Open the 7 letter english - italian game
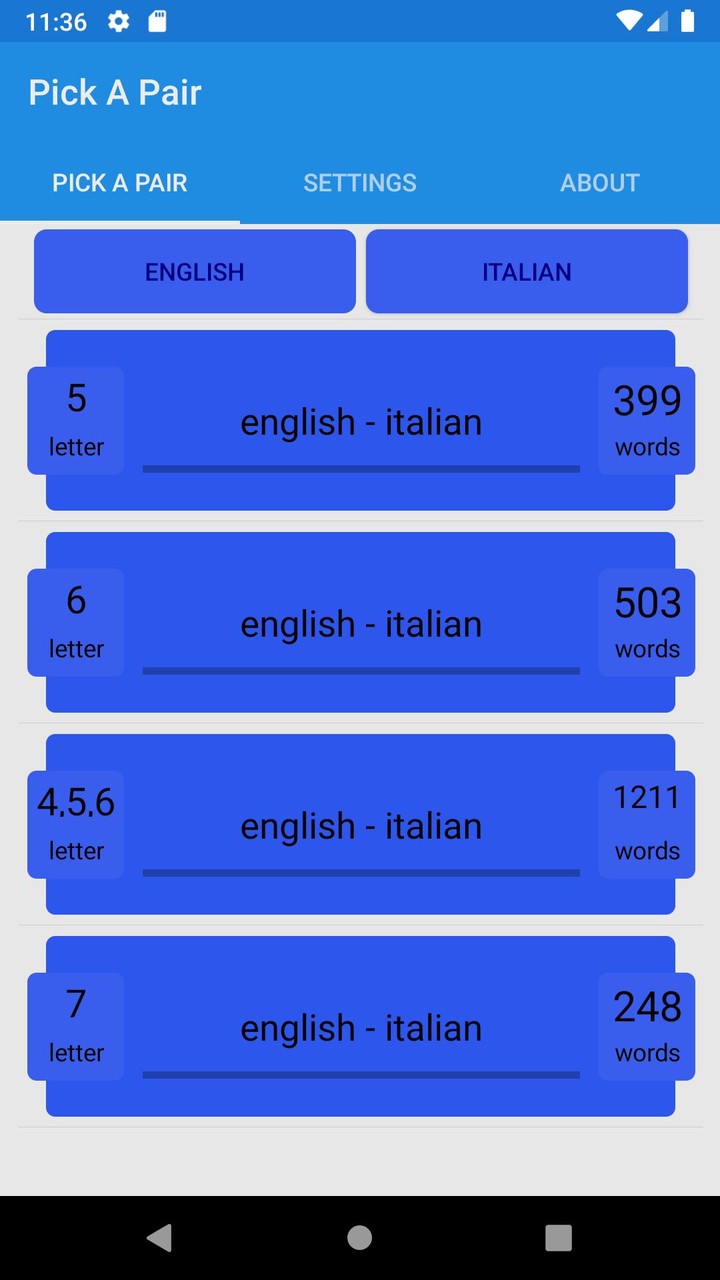This screenshot has width=720, height=1280. (x=360, y=1027)
